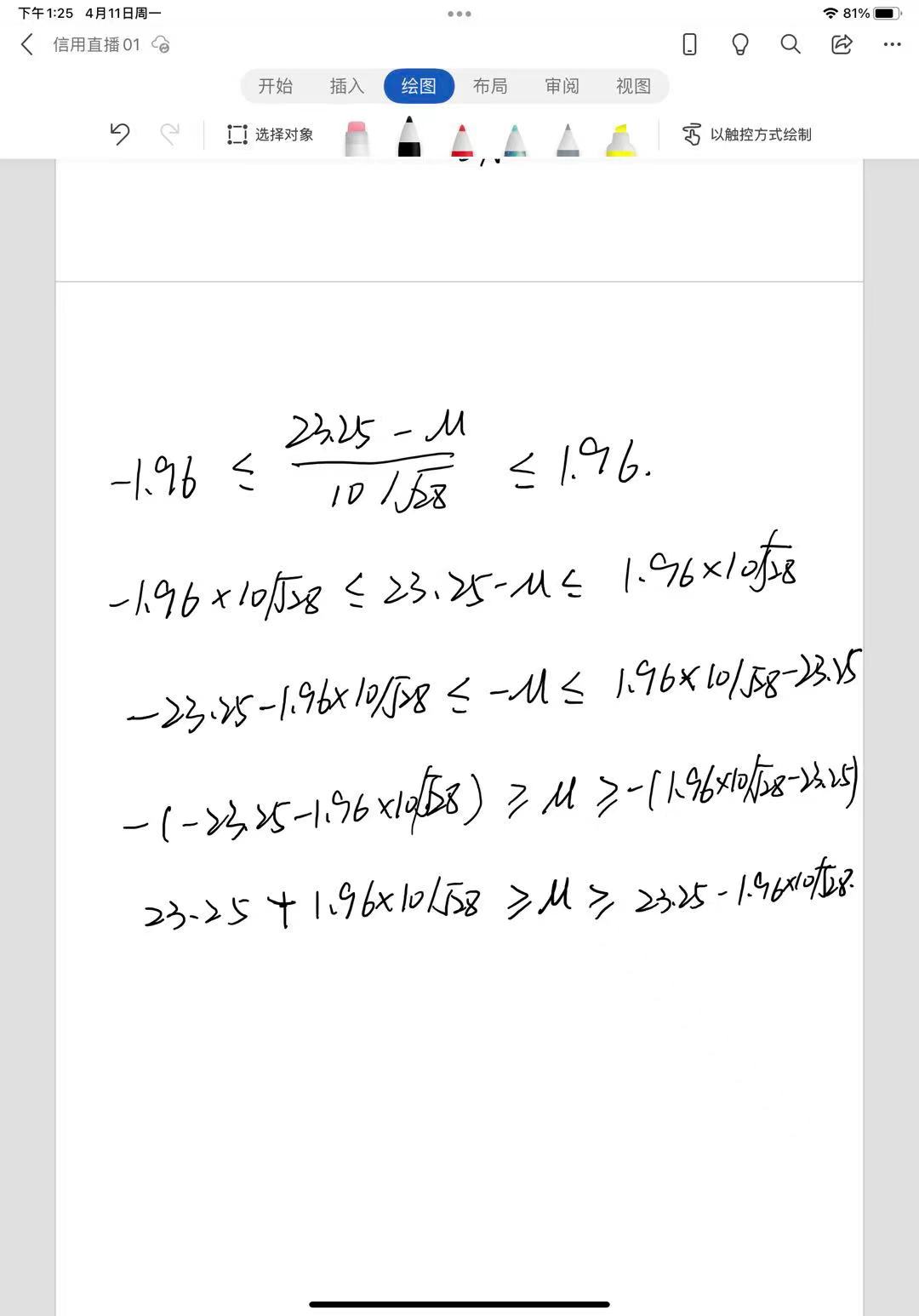Toggle 以触控方式绘制 touch drawing
The height and width of the screenshot is (1316, 919).
click(x=747, y=134)
